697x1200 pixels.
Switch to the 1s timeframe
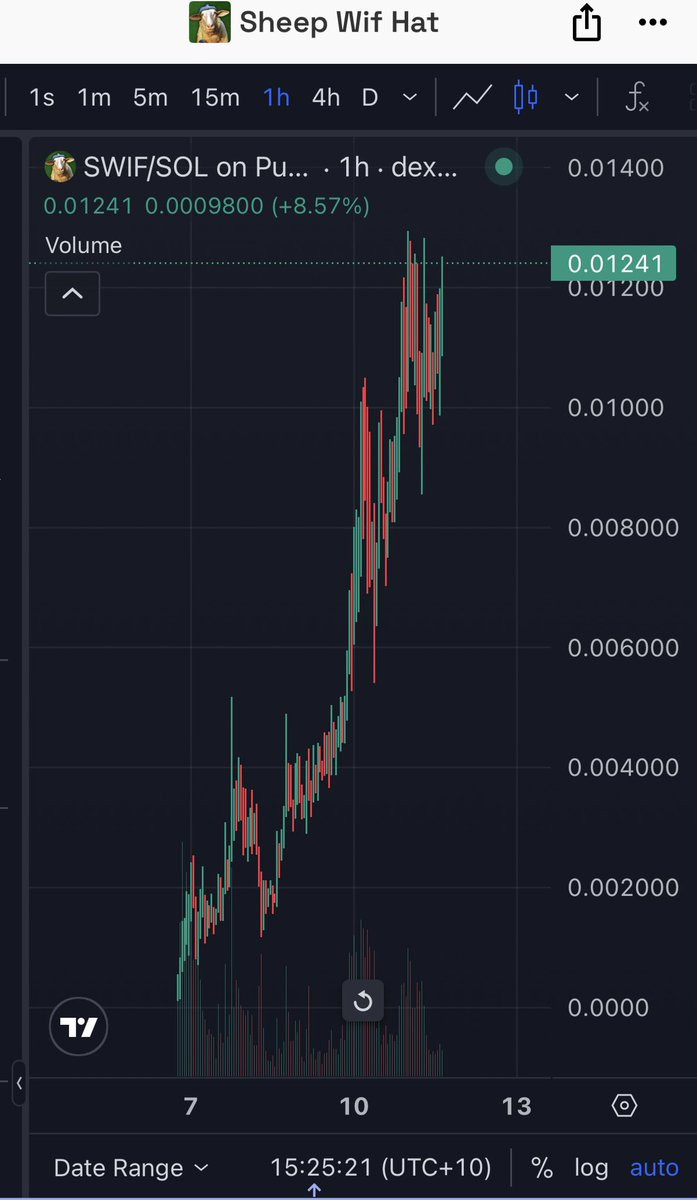(x=42, y=97)
